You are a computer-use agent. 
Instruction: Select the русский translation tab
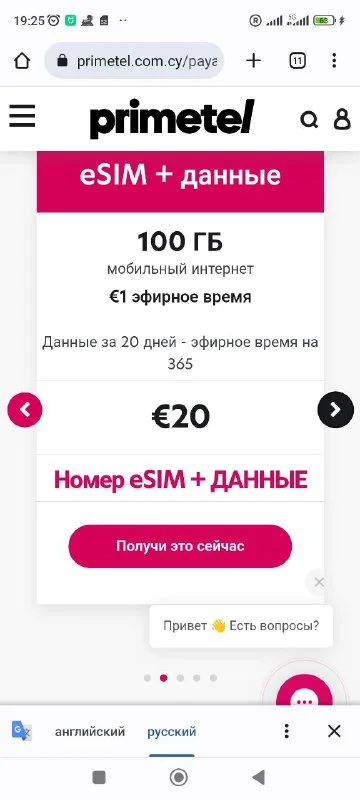tap(171, 732)
